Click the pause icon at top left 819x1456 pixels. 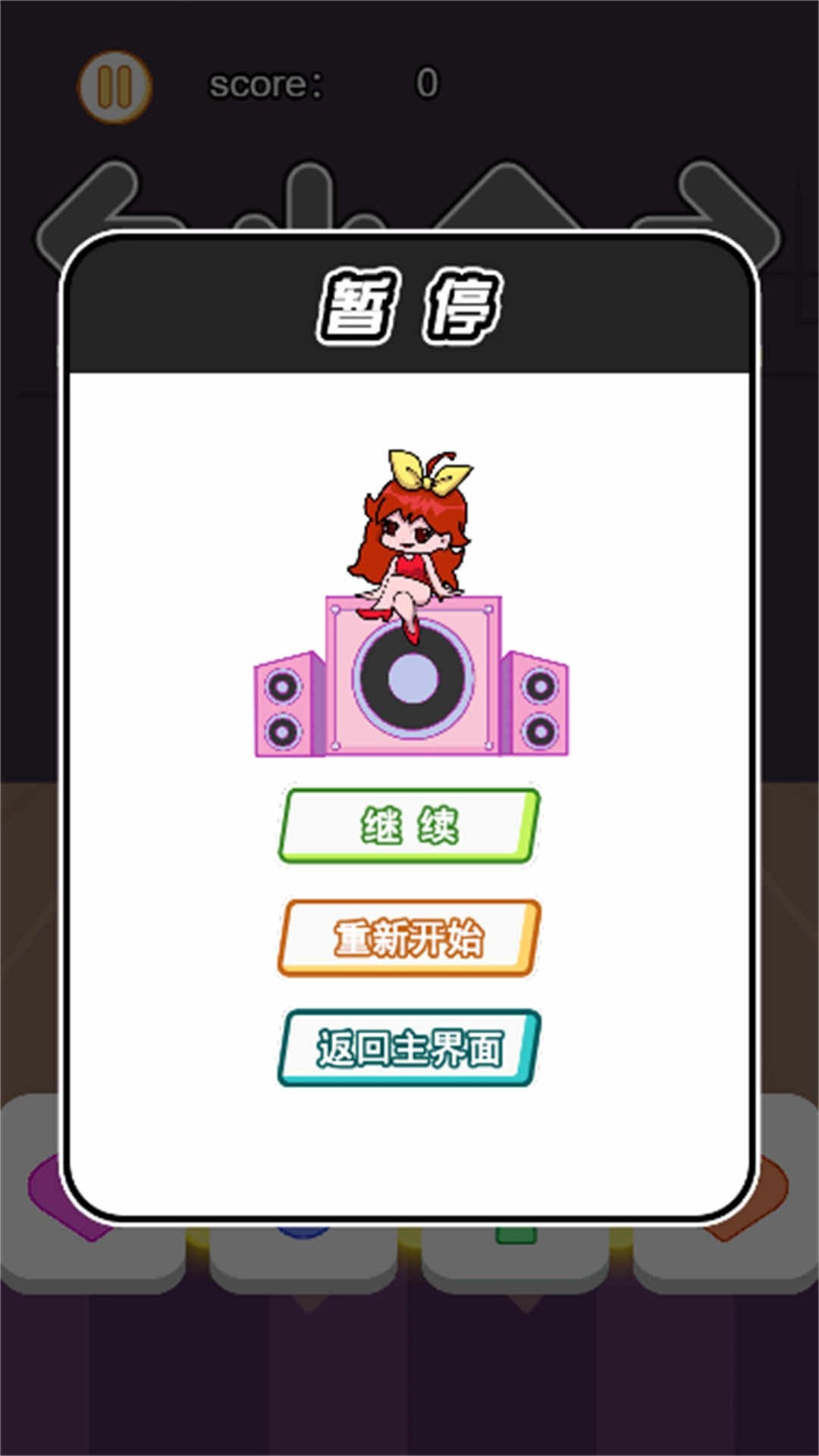(115, 83)
